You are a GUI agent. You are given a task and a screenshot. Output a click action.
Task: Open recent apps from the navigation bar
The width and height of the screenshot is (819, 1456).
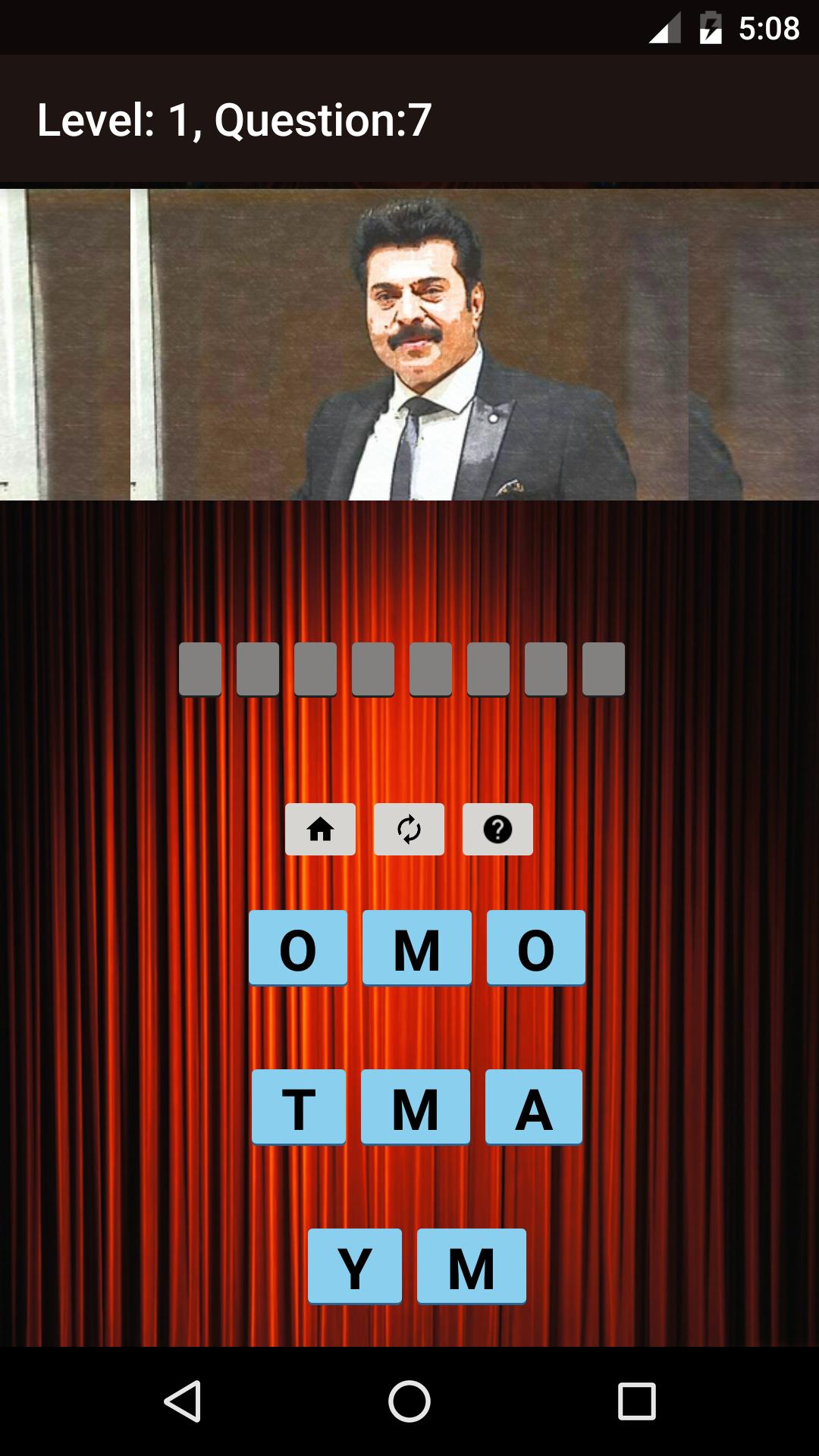point(636,1401)
